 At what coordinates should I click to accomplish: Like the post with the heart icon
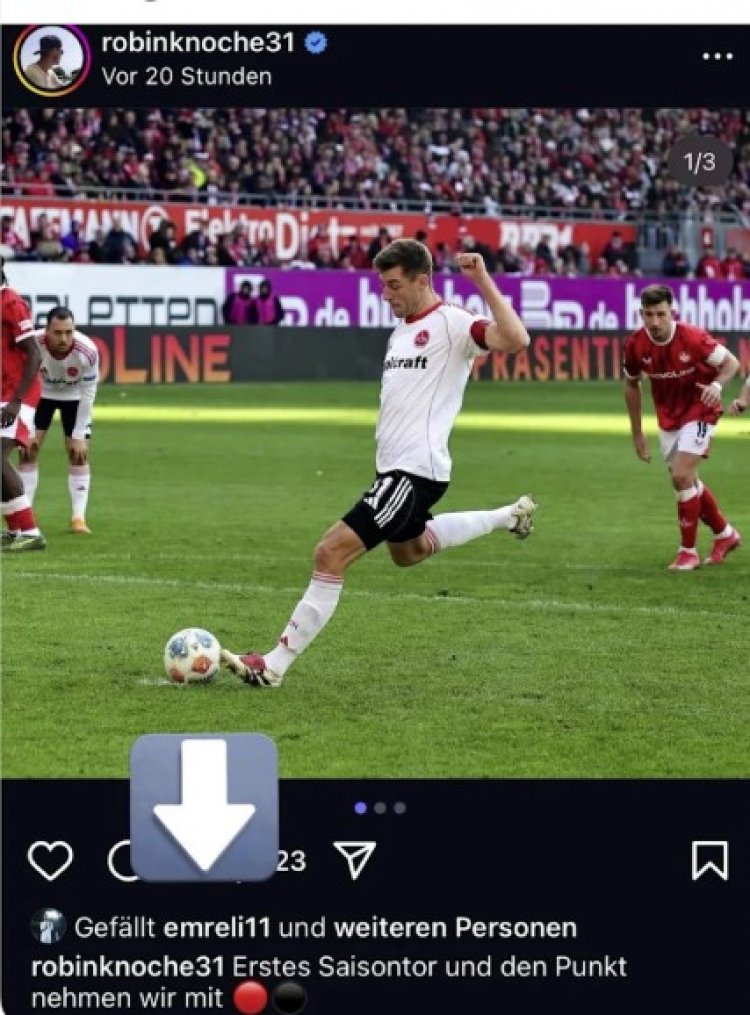coord(50,860)
